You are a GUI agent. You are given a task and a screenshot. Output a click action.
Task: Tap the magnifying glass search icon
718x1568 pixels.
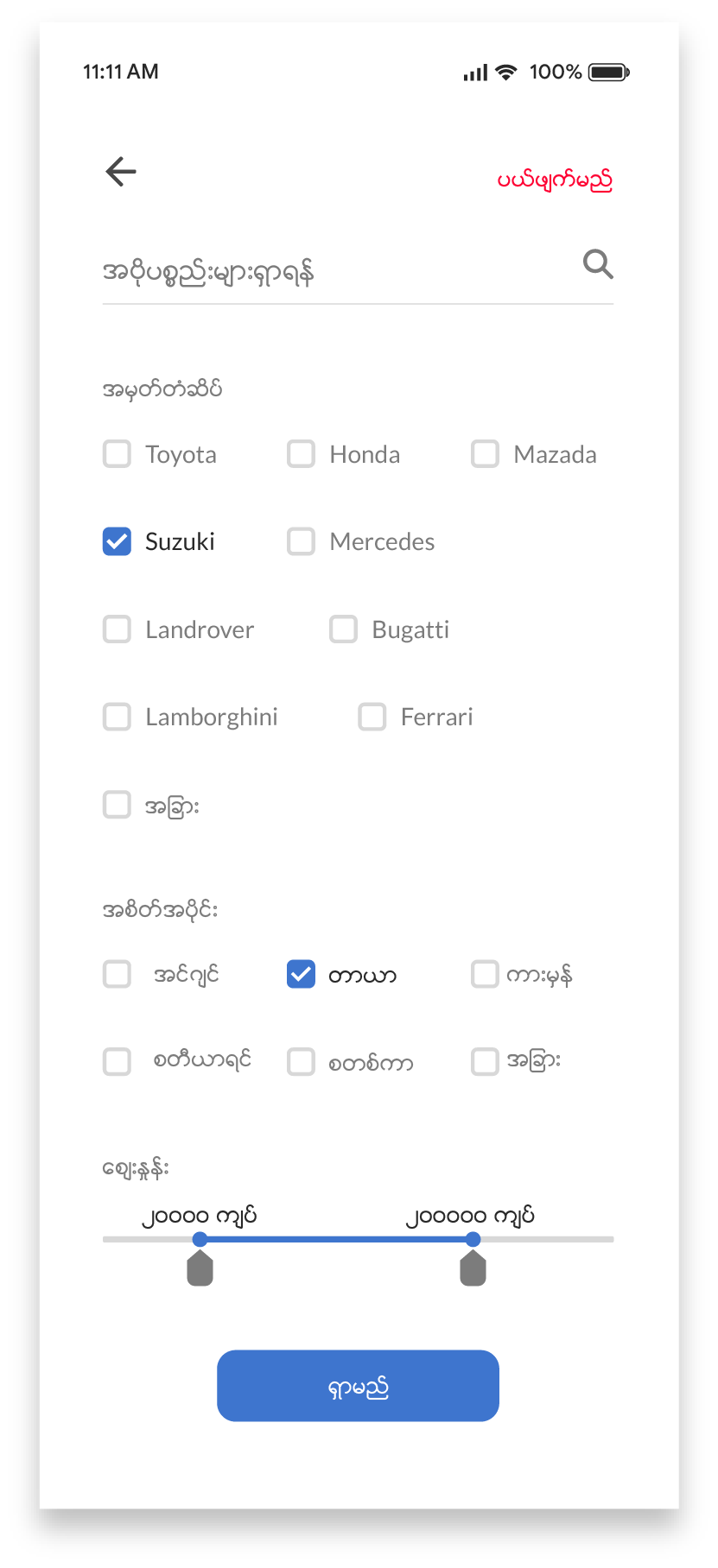(x=598, y=265)
